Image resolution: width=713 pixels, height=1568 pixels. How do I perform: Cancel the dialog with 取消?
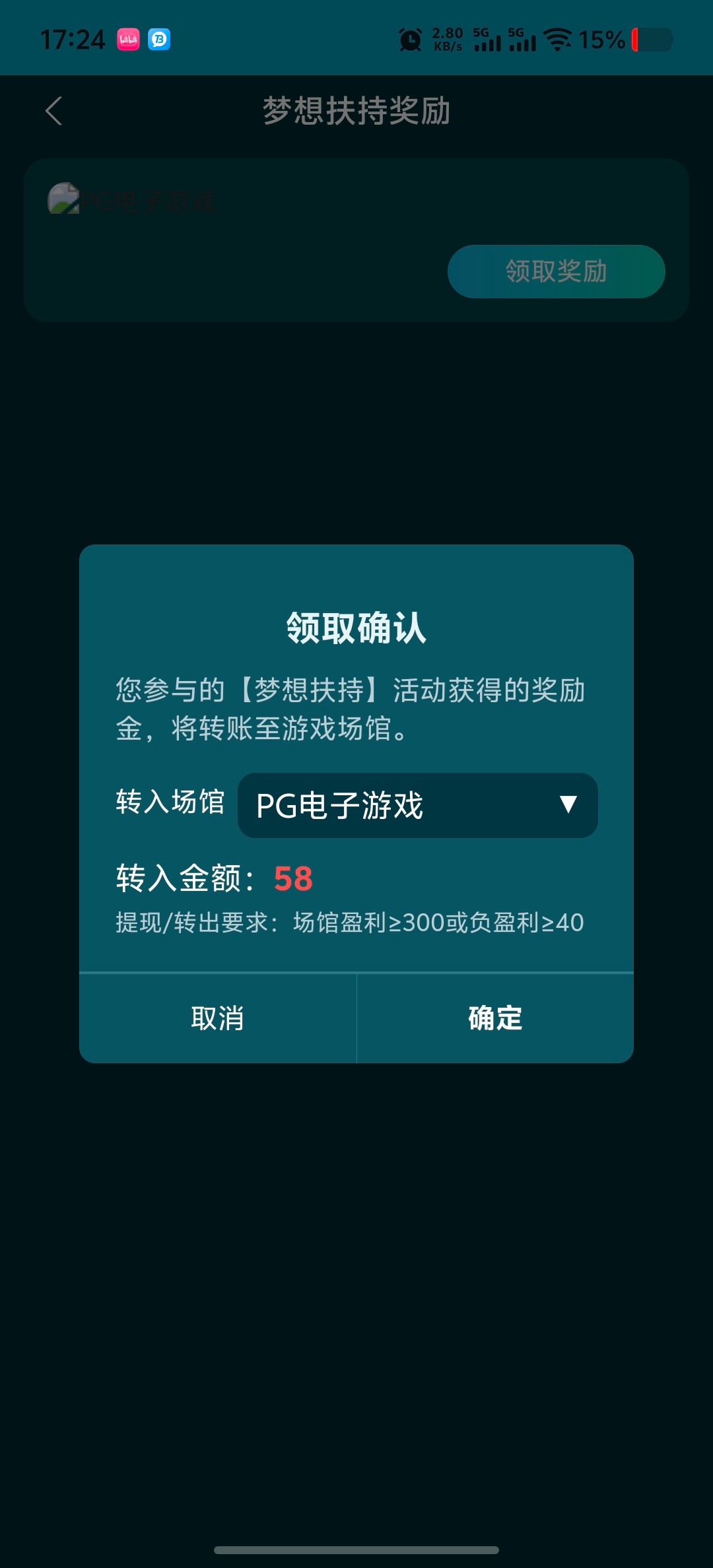coord(218,1018)
